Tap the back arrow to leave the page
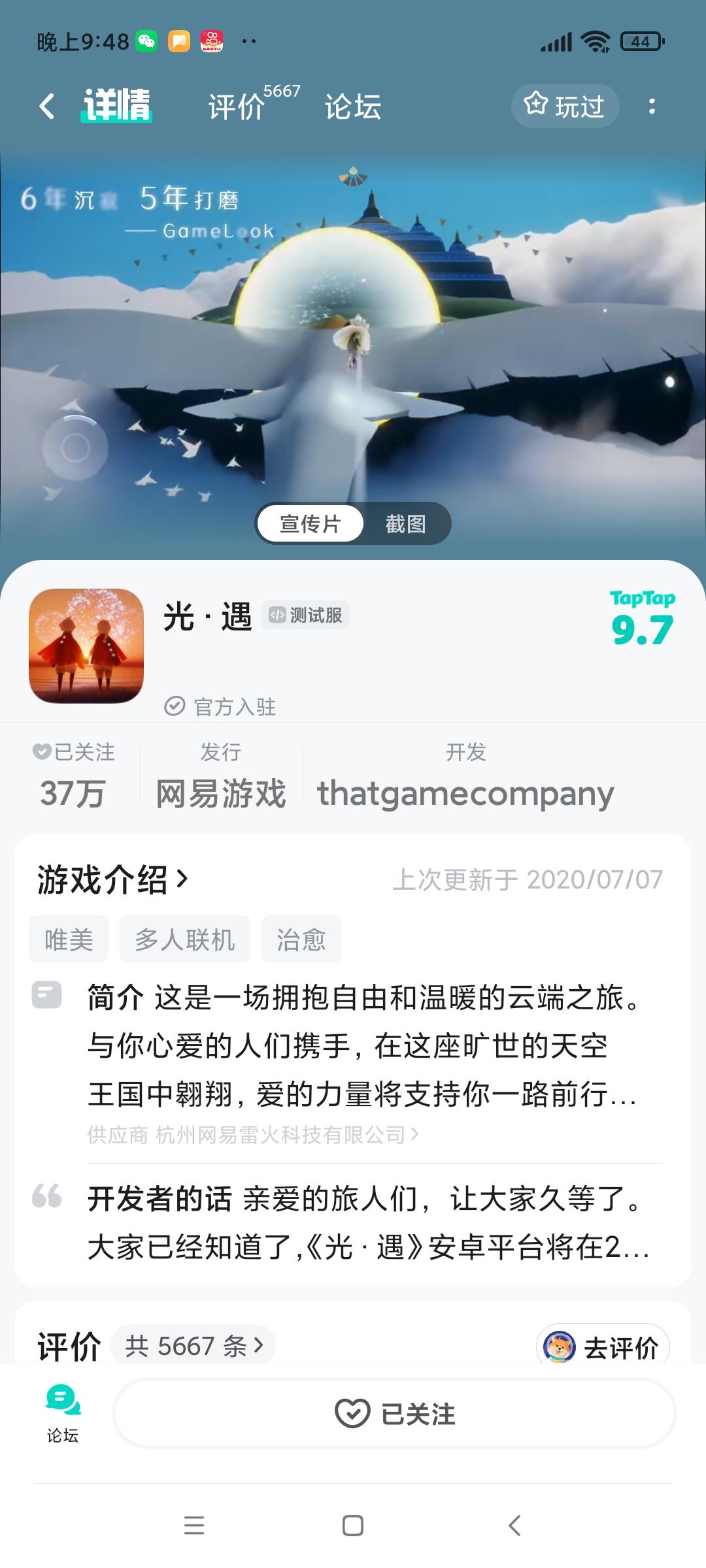The width and height of the screenshot is (706, 1568). pos(46,106)
